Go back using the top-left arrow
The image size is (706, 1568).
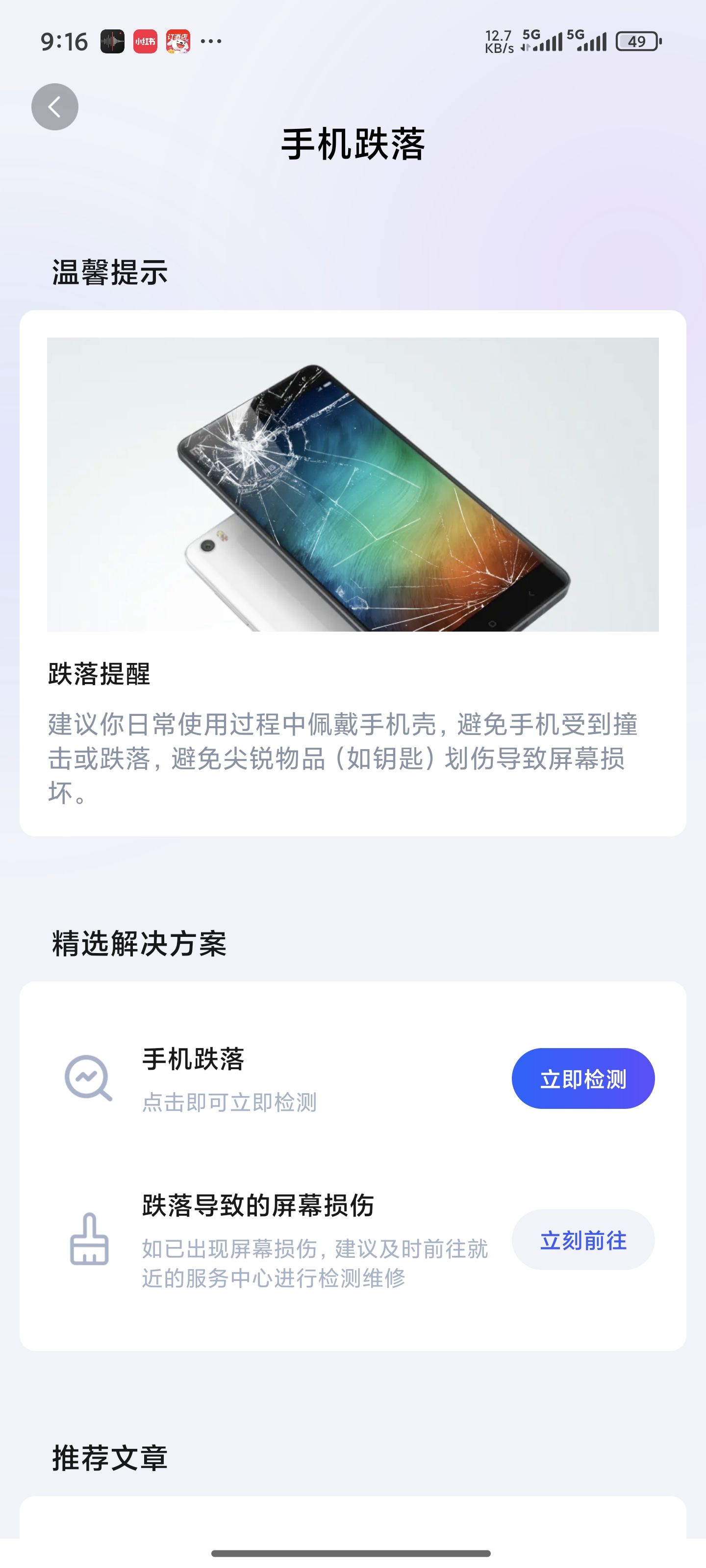(x=55, y=106)
